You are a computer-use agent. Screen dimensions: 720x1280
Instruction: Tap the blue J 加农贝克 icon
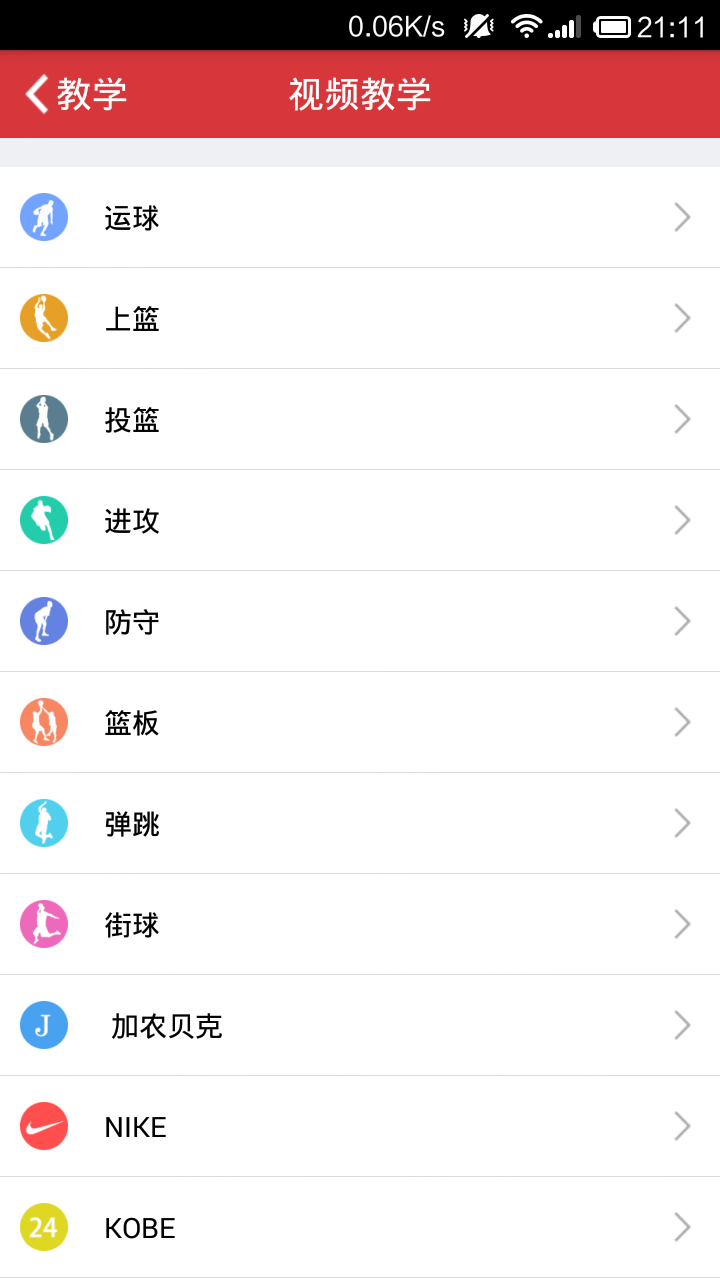[x=44, y=1025]
